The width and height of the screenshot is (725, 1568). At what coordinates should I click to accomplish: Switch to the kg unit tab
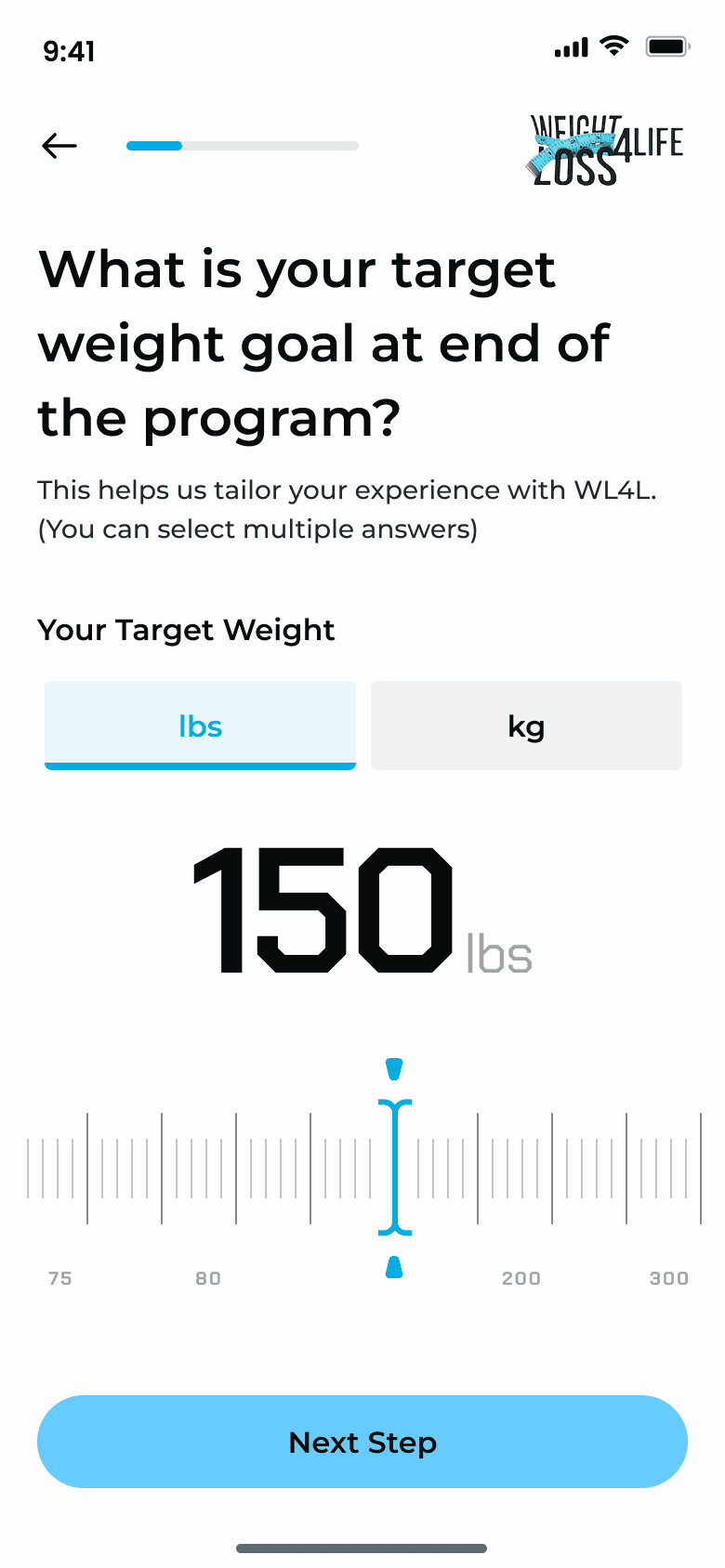tap(526, 725)
